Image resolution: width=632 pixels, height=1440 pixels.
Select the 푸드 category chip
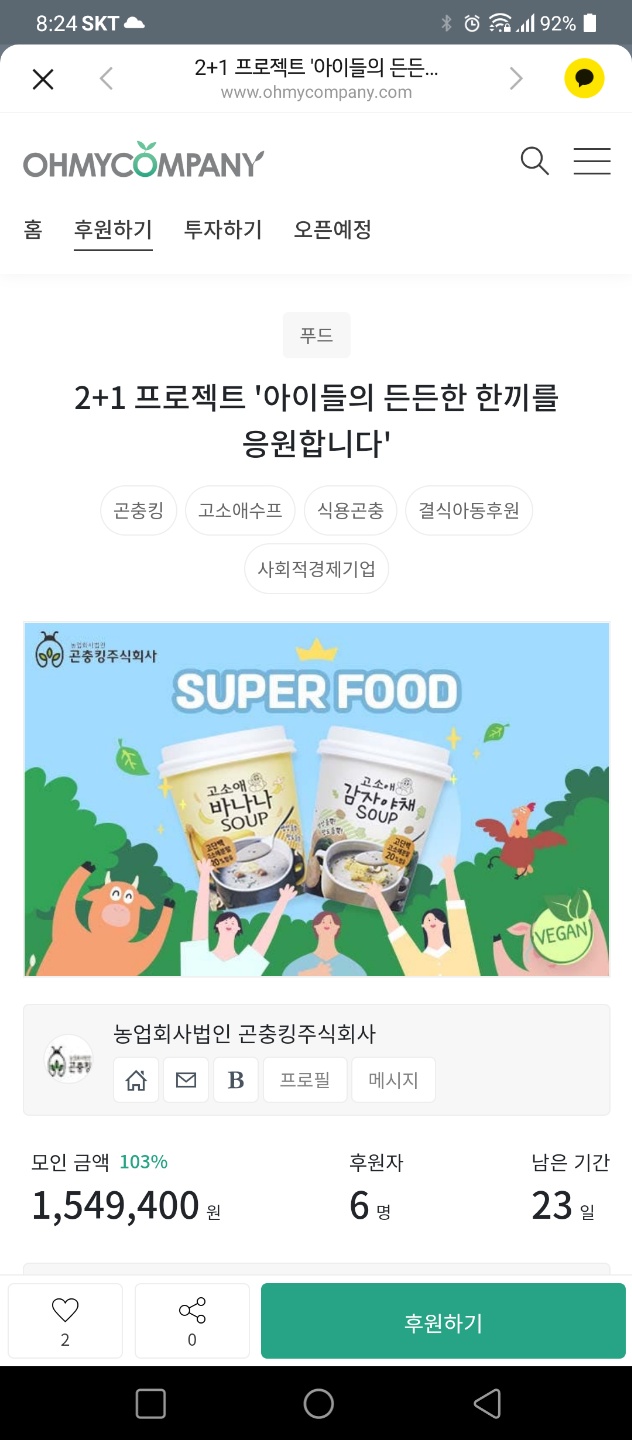click(316, 336)
